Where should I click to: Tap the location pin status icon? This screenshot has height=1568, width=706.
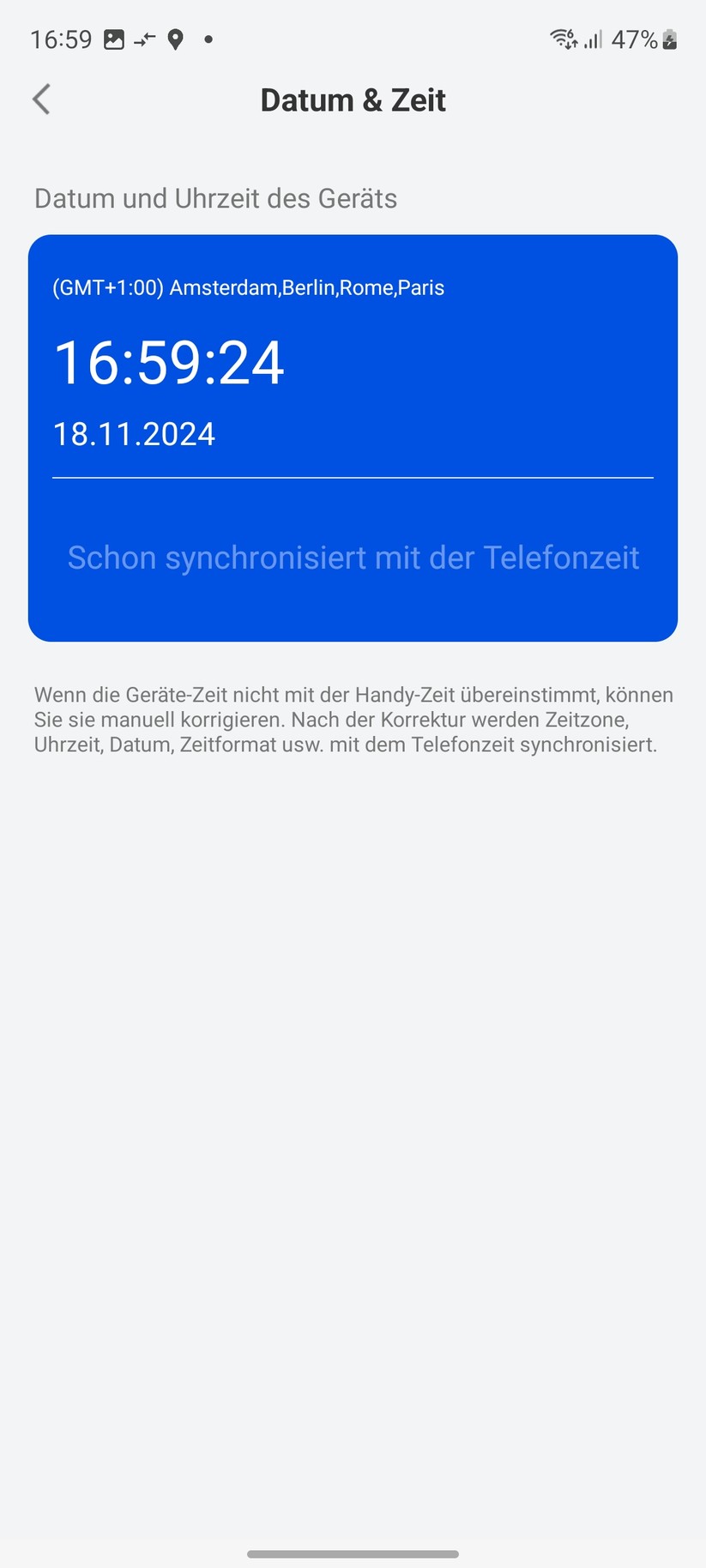pyautogui.click(x=176, y=39)
